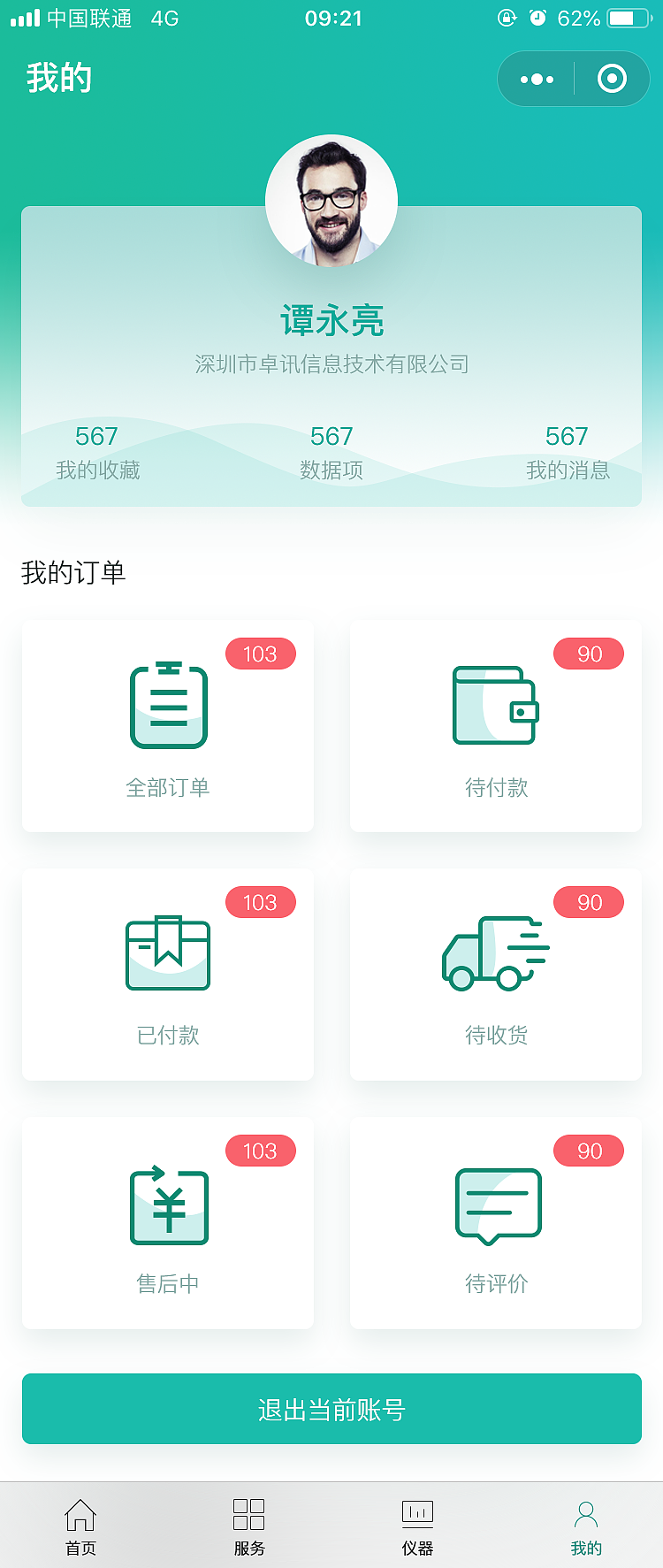
Task: Open the 仪器 instrument icon in bottom bar
Action: 415,1514
